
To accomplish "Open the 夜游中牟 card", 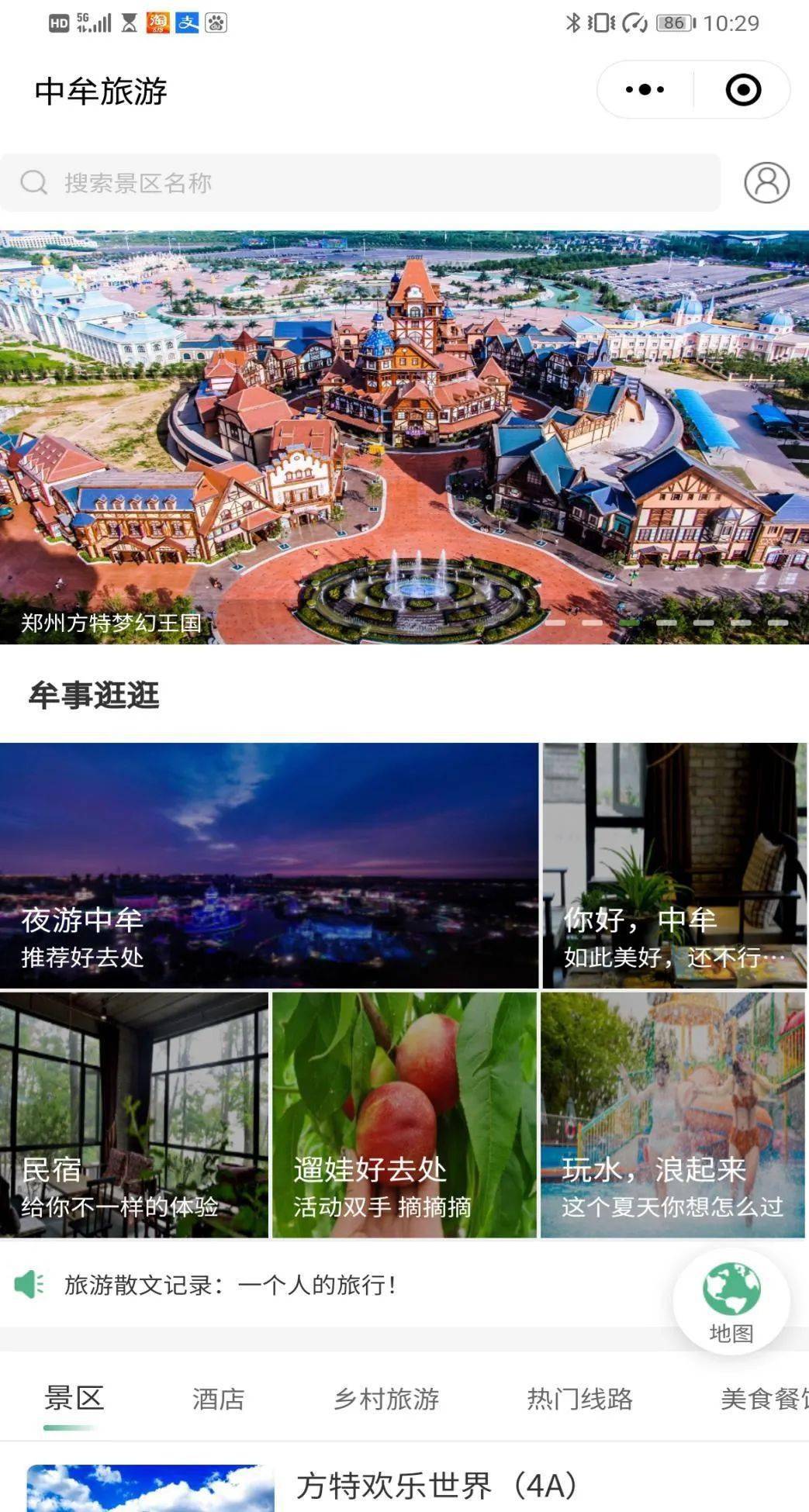I will [268, 865].
